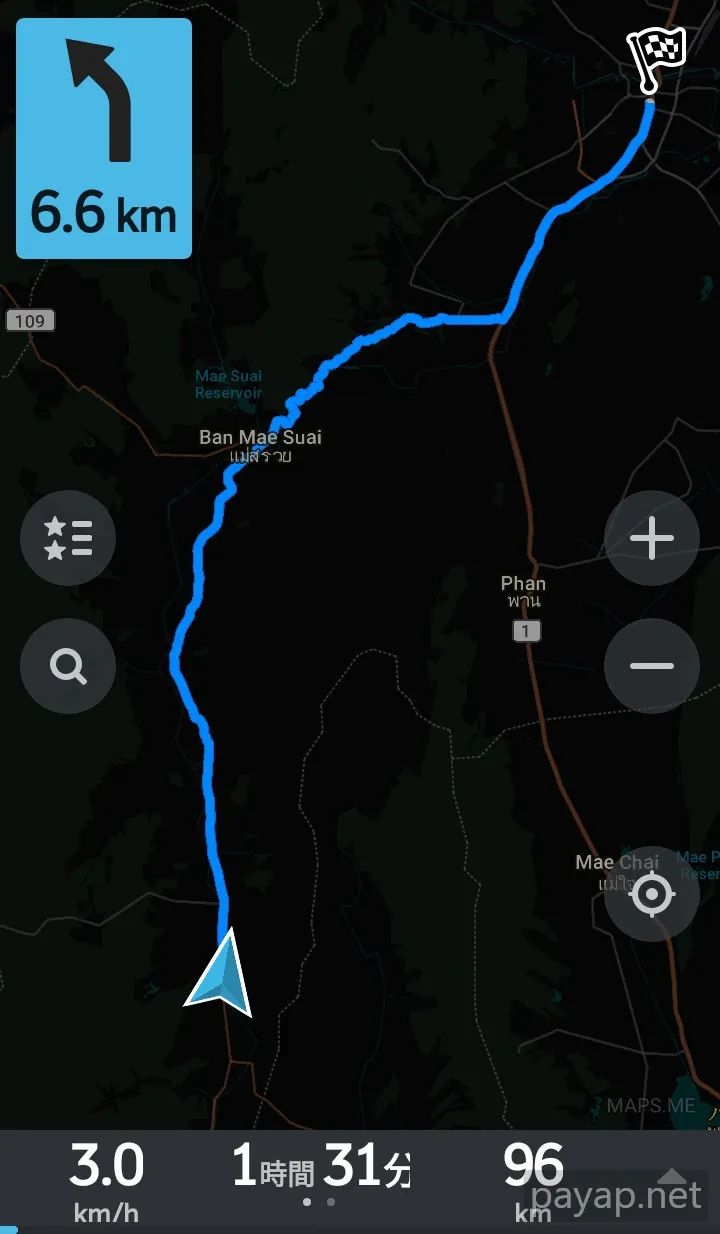
Task: Zoom out of the map
Action: pos(652,665)
